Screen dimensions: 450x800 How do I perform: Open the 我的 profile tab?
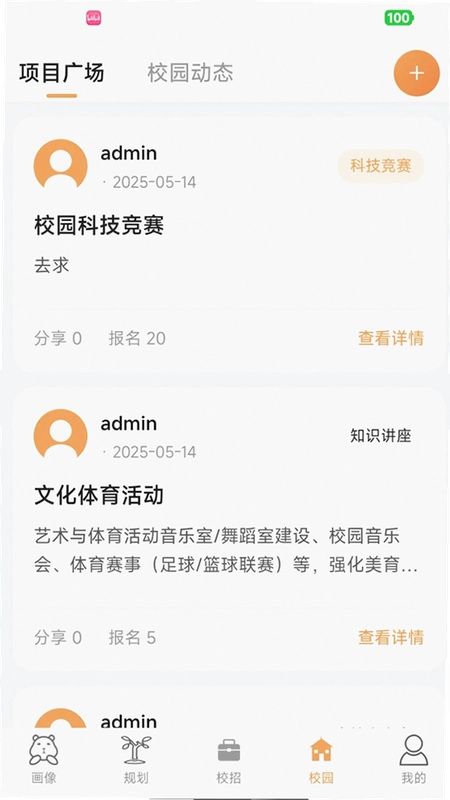pos(414,760)
